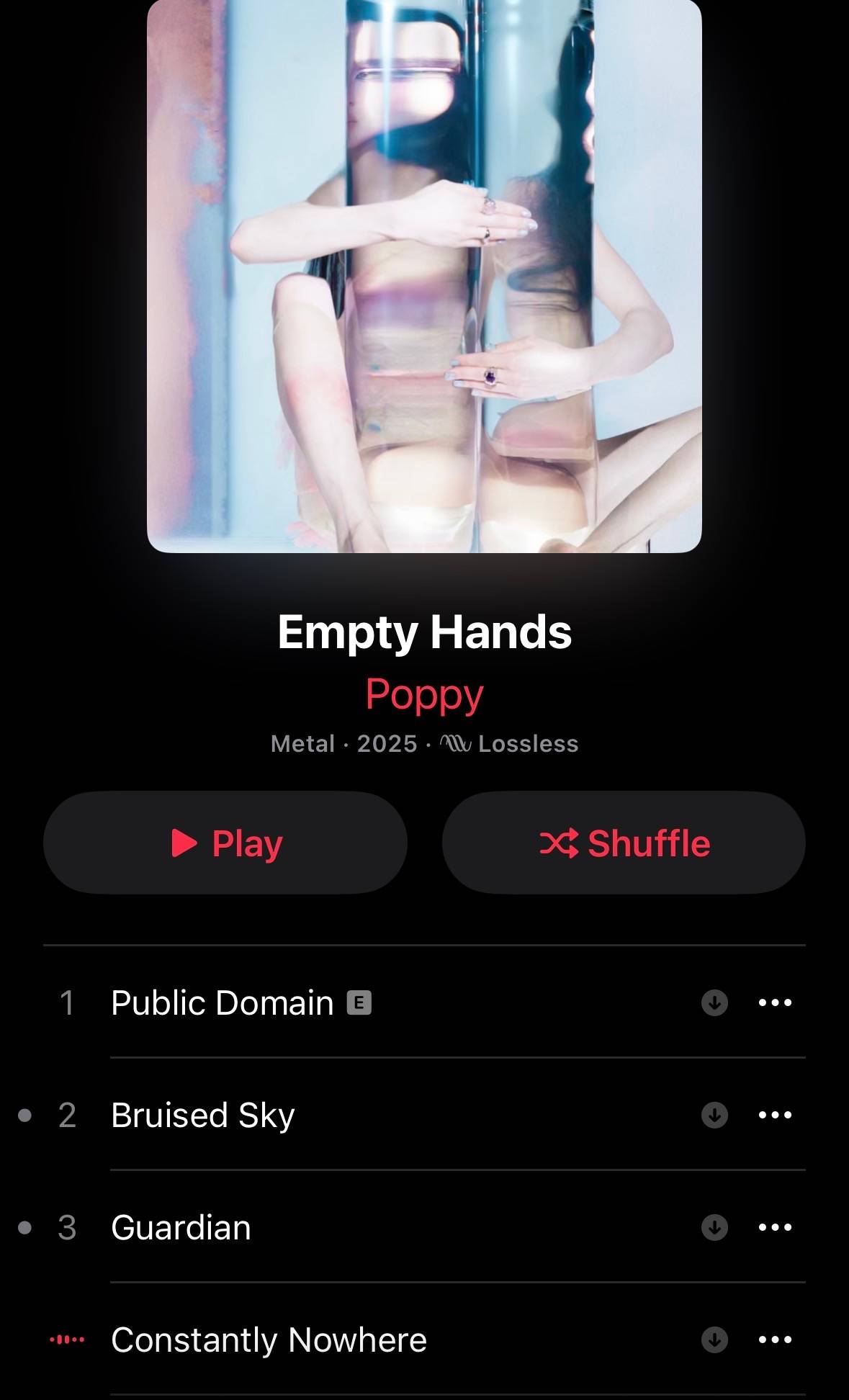Open more options for Bruised Sky
This screenshot has height=1400, width=849.
(x=776, y=1115)
